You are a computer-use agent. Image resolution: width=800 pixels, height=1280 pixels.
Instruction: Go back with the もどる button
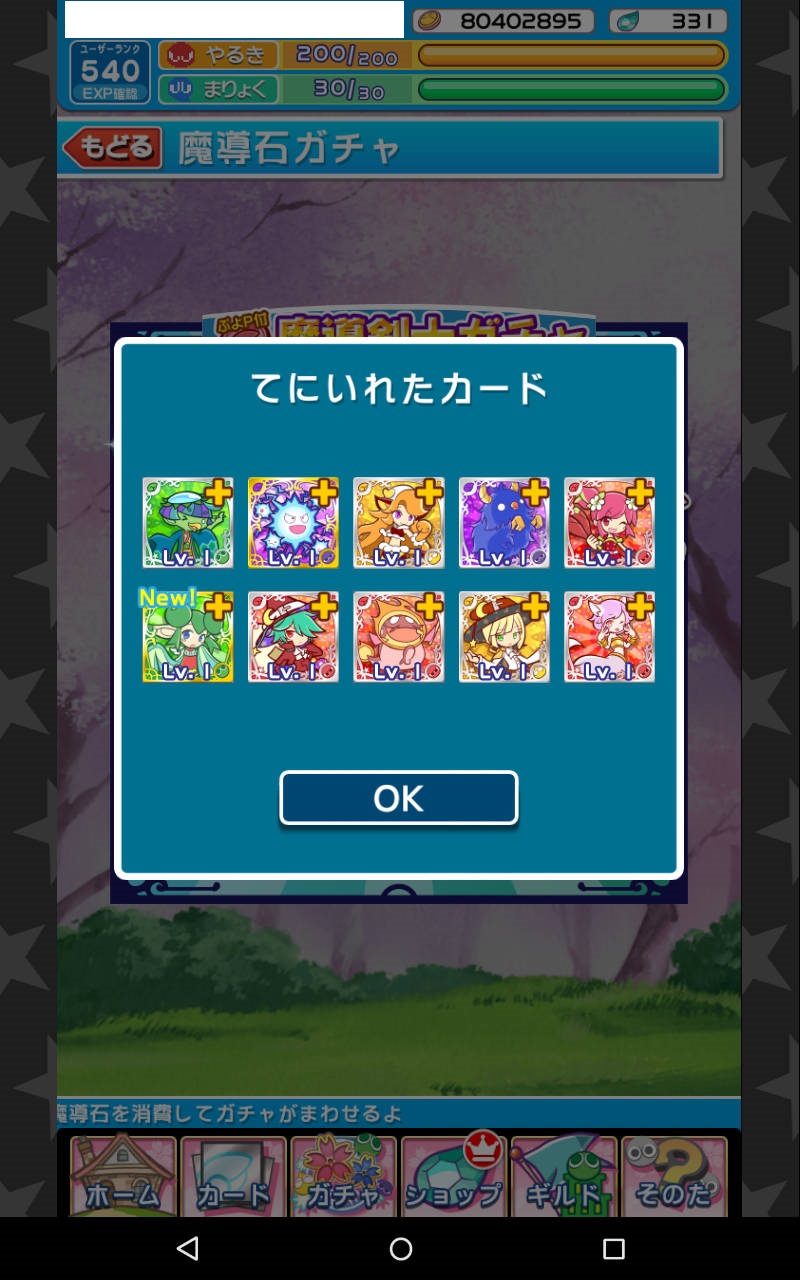[x=113, y=148]
